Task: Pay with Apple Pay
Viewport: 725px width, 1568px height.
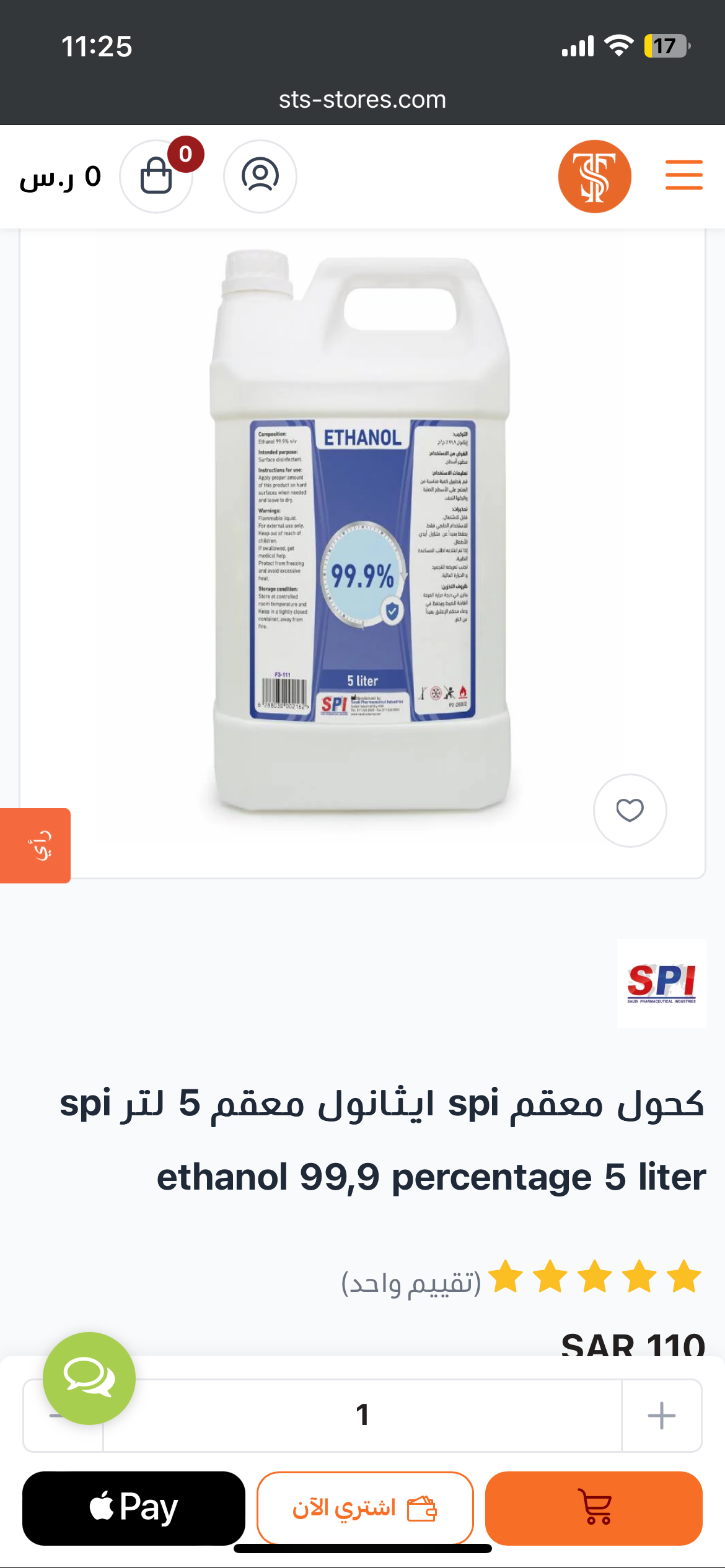Action: point(134,1508)
